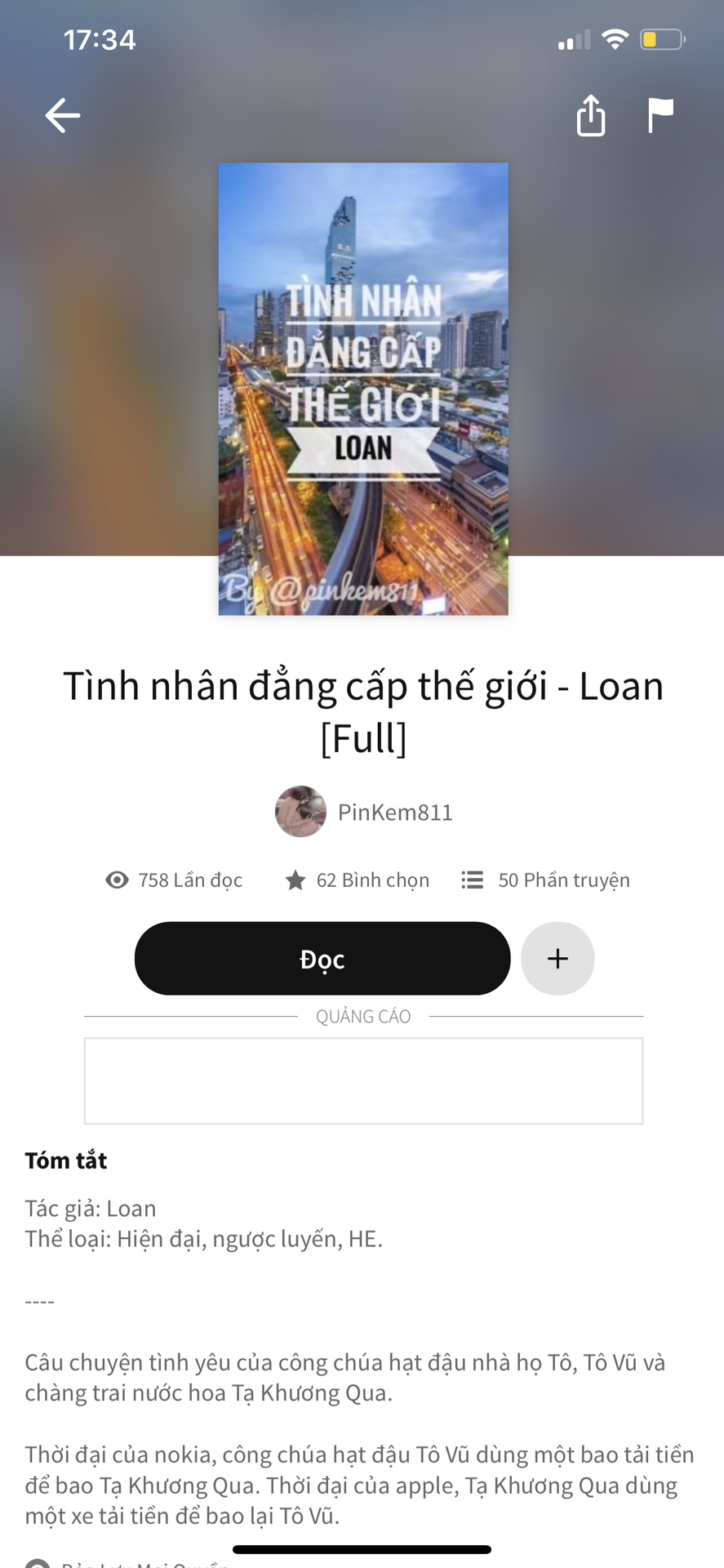Open author PinKem811's profile
The height and width of the screenshot is (1568, 724).
point(364,812)
